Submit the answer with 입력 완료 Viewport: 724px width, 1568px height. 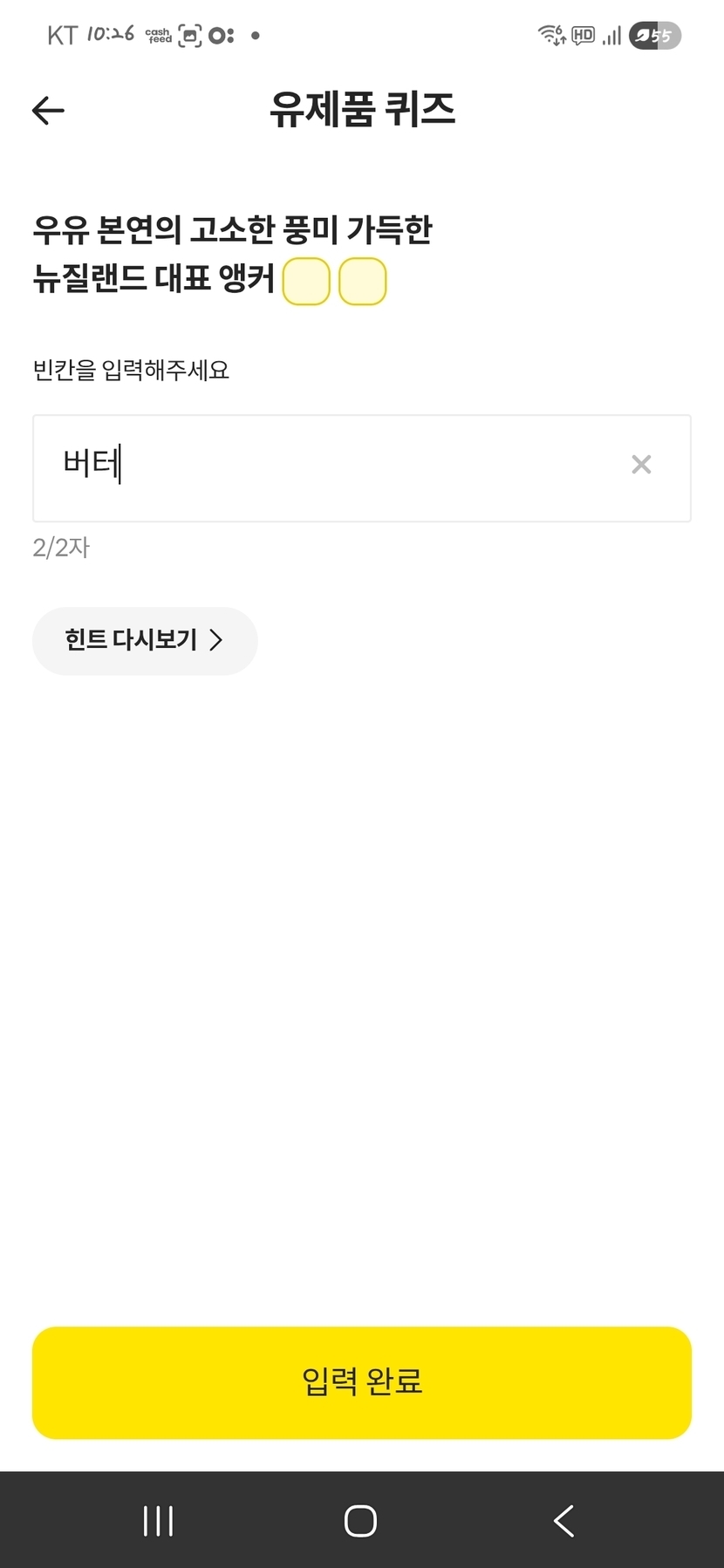[x=362, y=1381]
